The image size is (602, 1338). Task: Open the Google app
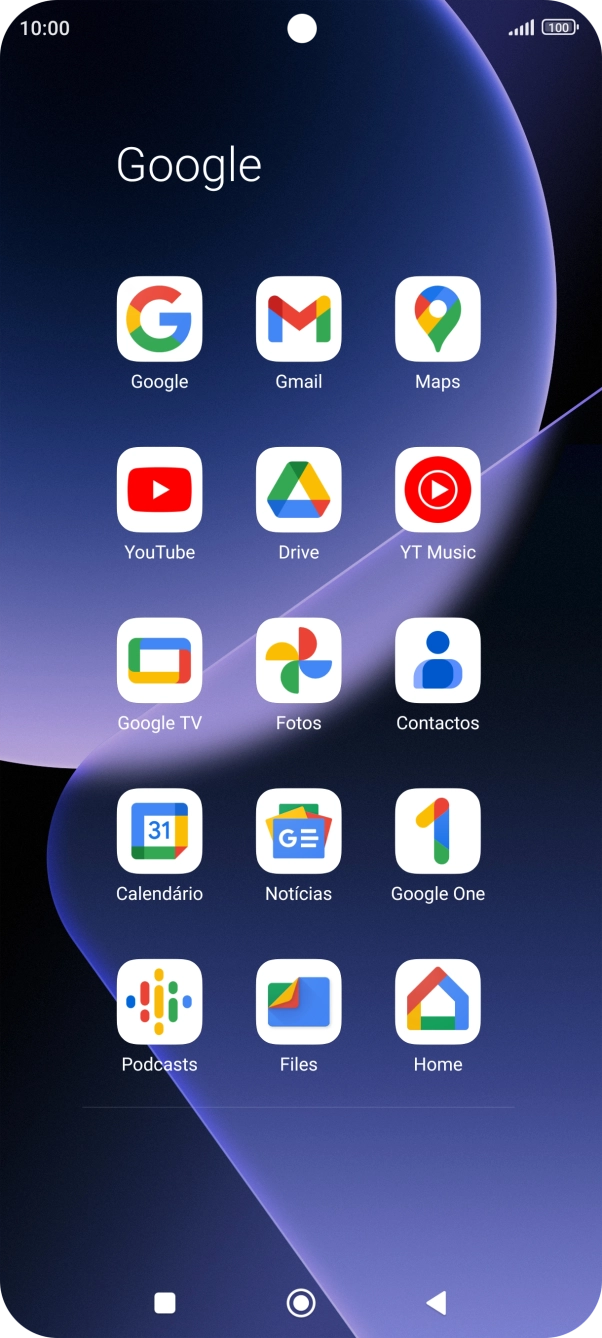coord(159,320)
